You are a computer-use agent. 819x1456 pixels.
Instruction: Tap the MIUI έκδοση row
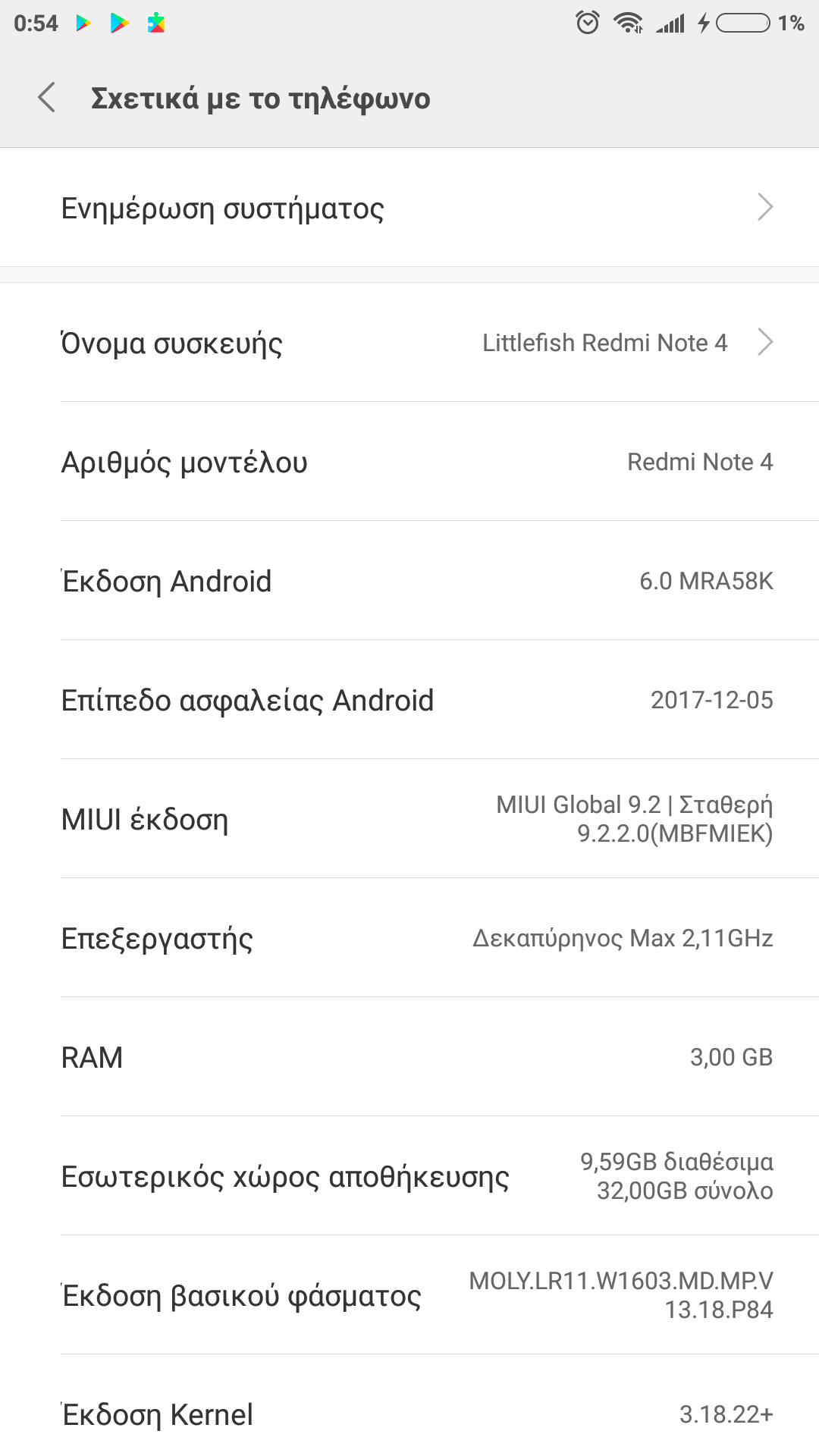[x=409, y=819]
